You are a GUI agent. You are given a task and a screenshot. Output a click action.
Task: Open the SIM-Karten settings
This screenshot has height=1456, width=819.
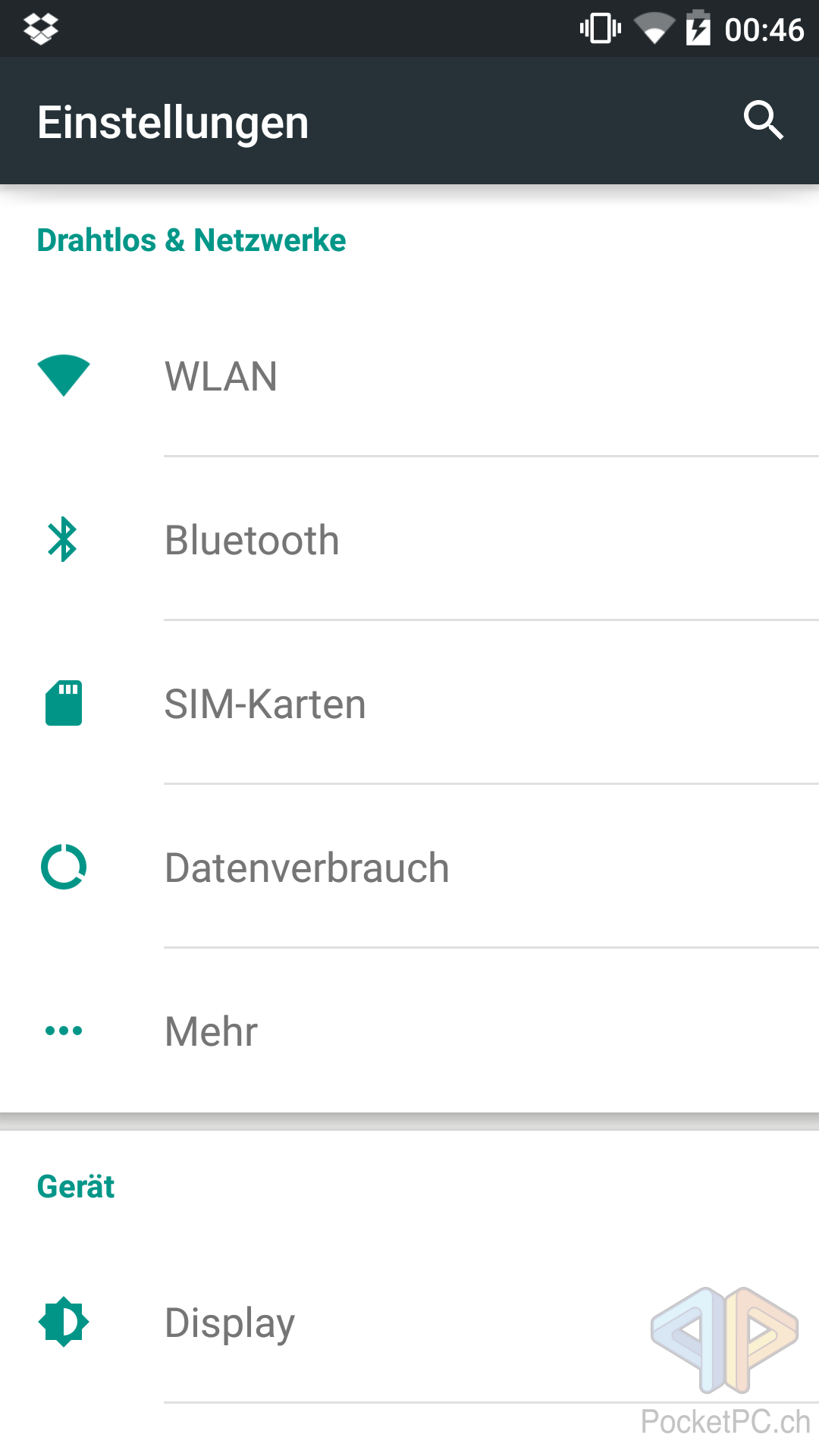point(409,703)
